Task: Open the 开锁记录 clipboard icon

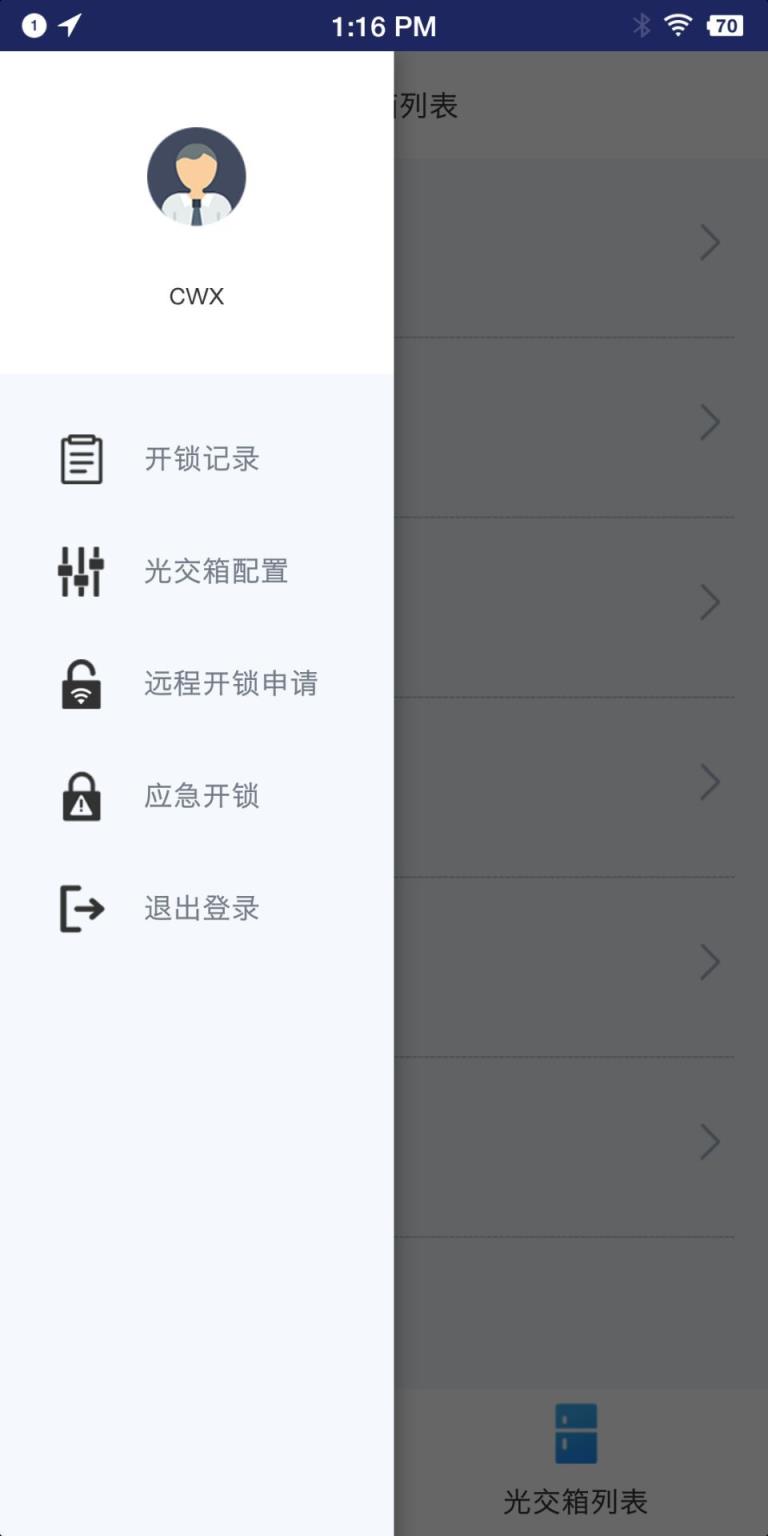Action: [x=80, y=458]
